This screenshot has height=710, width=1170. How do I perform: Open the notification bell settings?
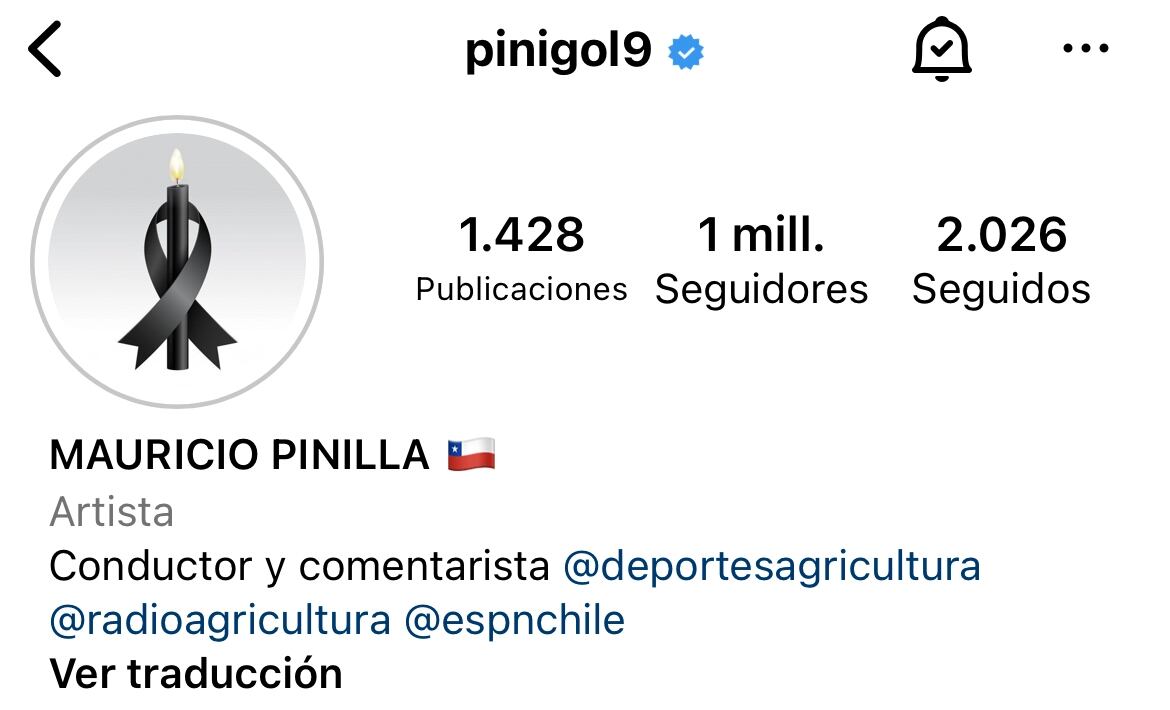[941, 51]
